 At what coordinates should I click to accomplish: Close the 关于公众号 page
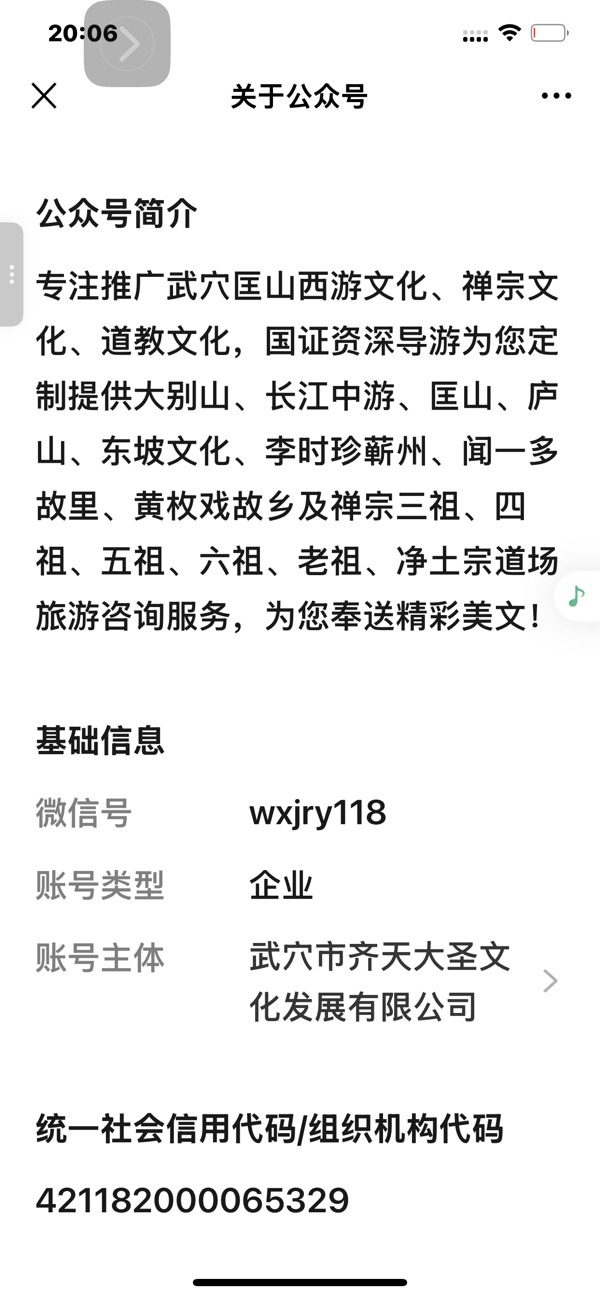44,96
